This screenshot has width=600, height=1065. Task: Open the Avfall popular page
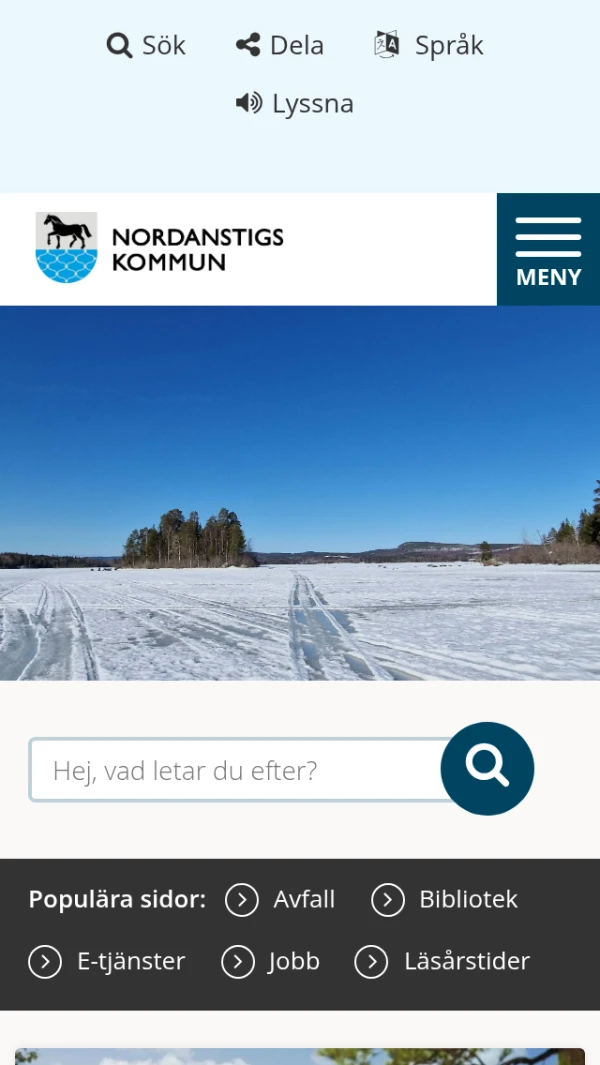(x=281, y=900)
